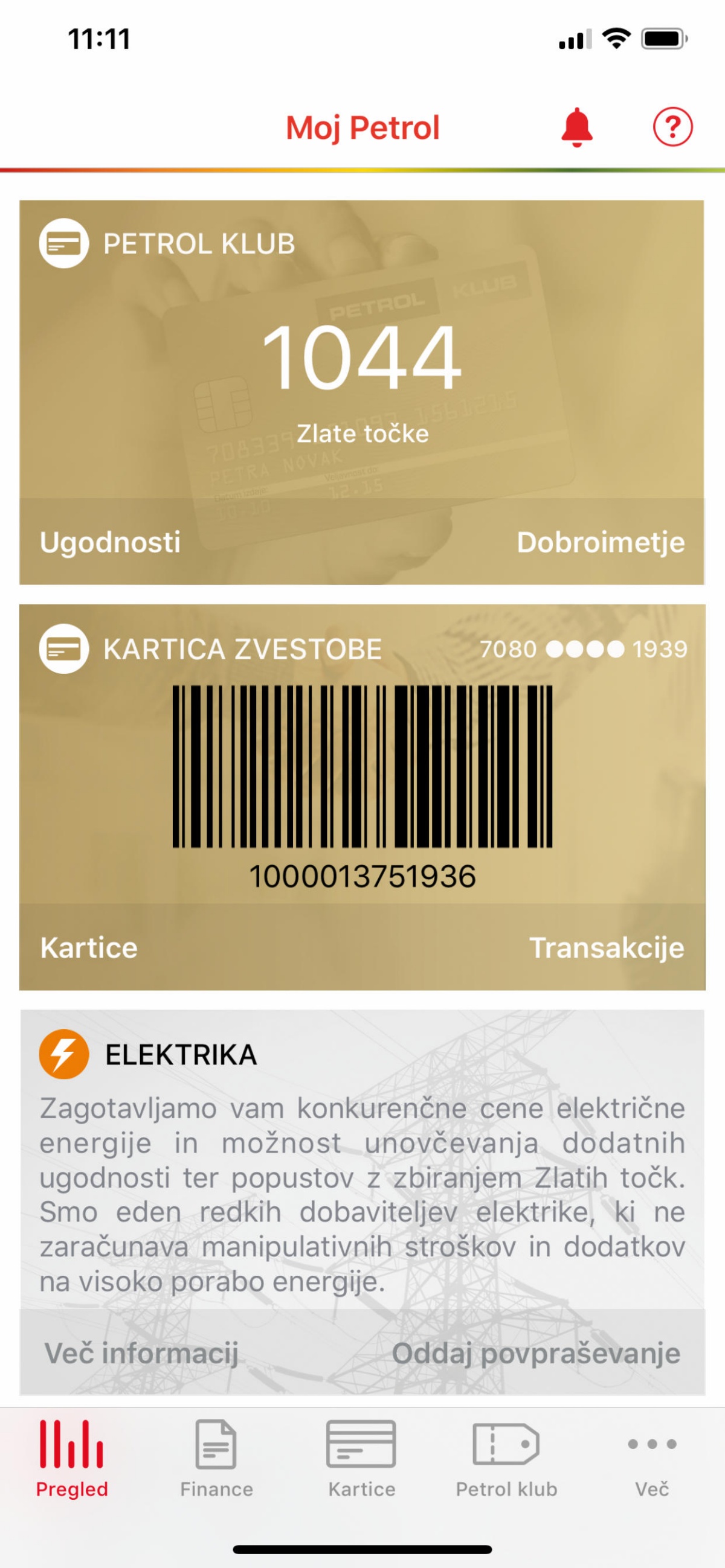The image size is (725, 1568).
Task: Switch to the Finance tab
Action: click(216, 1459)
